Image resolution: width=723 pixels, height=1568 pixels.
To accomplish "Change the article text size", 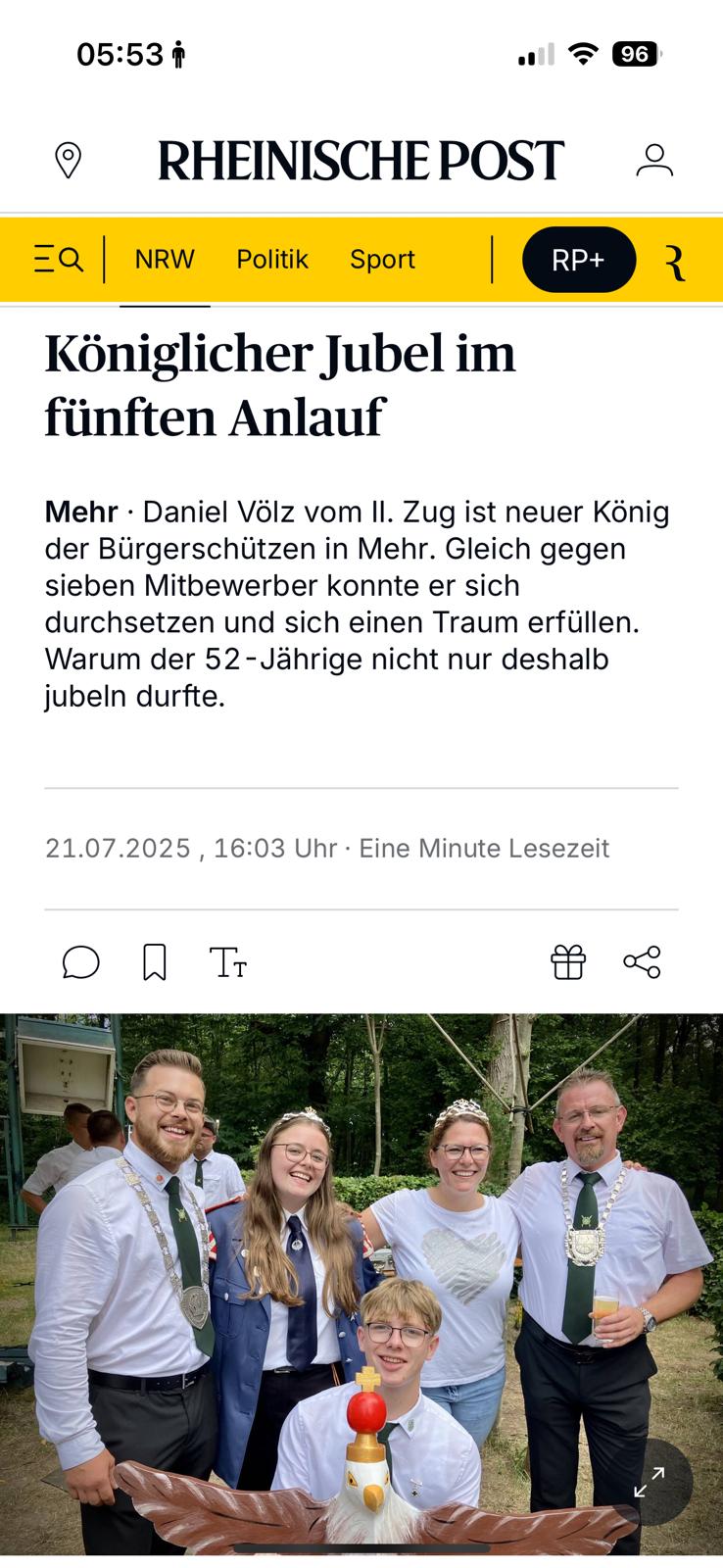I will [228, 962].
